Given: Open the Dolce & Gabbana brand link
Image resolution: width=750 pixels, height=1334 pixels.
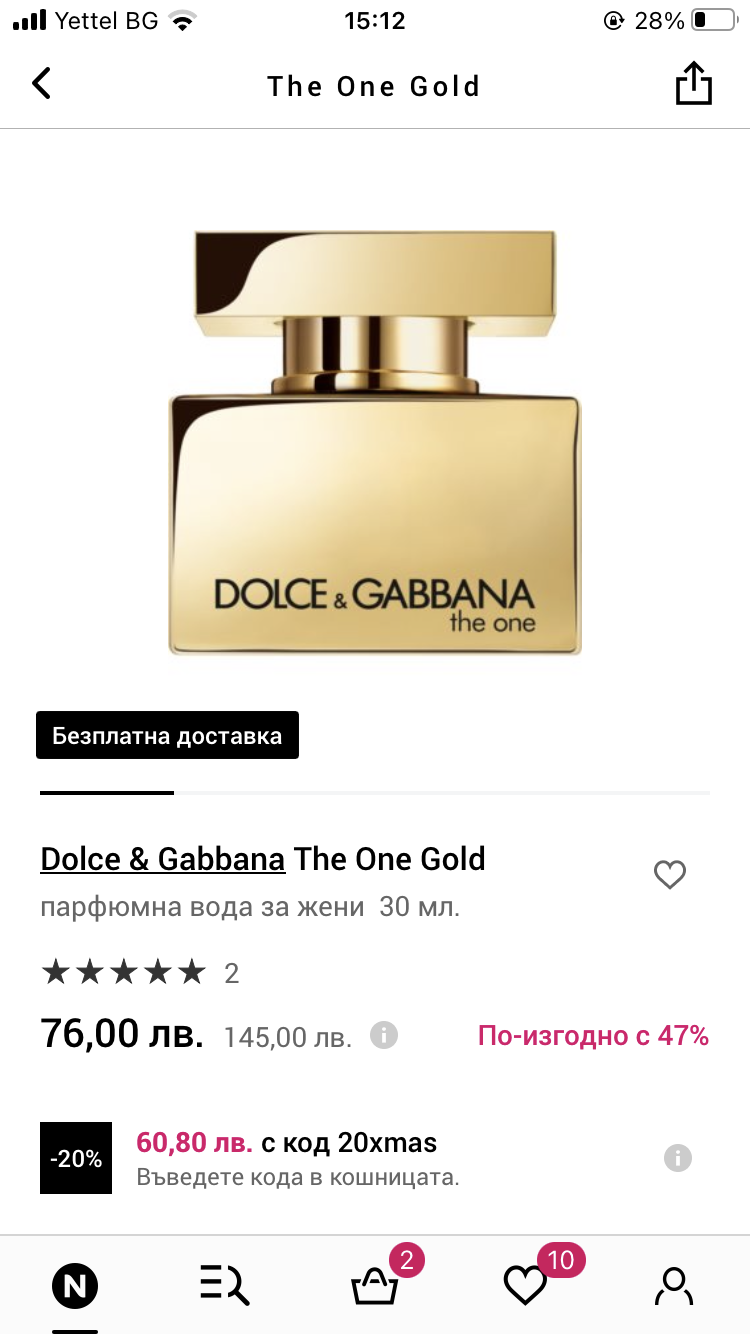Looking at the screenshot, I should [162, 859].
